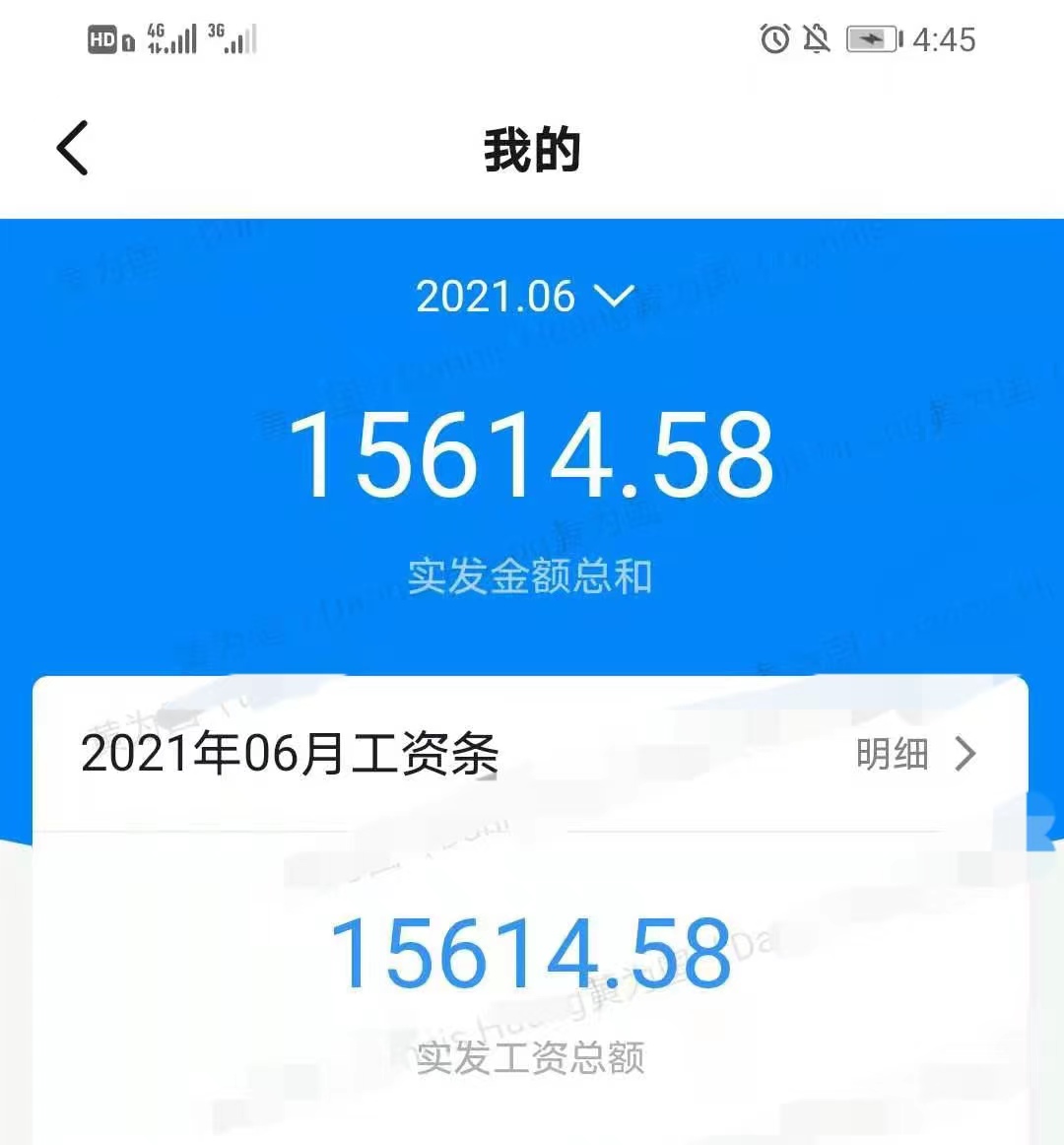This screenshot has width=1064, height=1145.
Task: Select the 3G signal indicator
Action: coord(231,38)
